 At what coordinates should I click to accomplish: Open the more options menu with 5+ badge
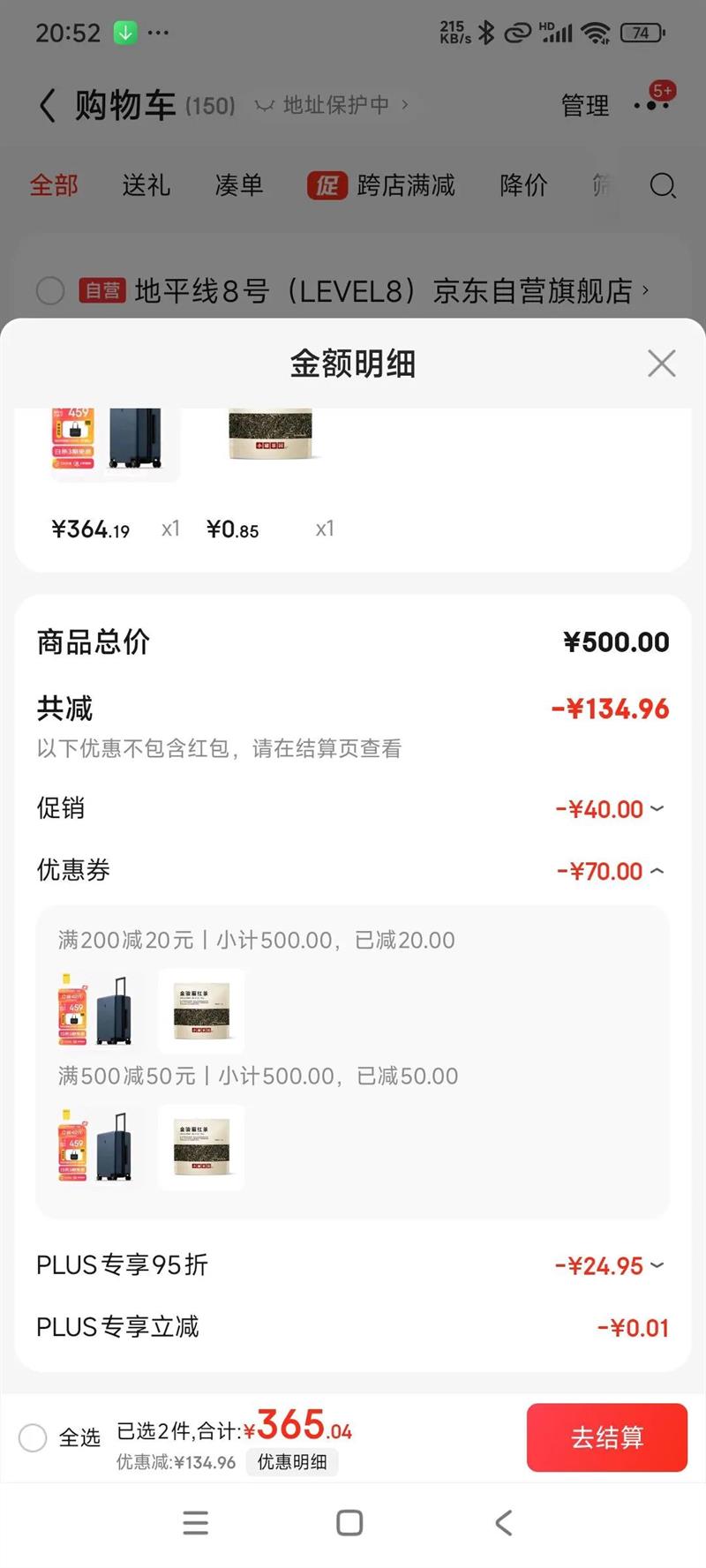click(x=651, y=104)
